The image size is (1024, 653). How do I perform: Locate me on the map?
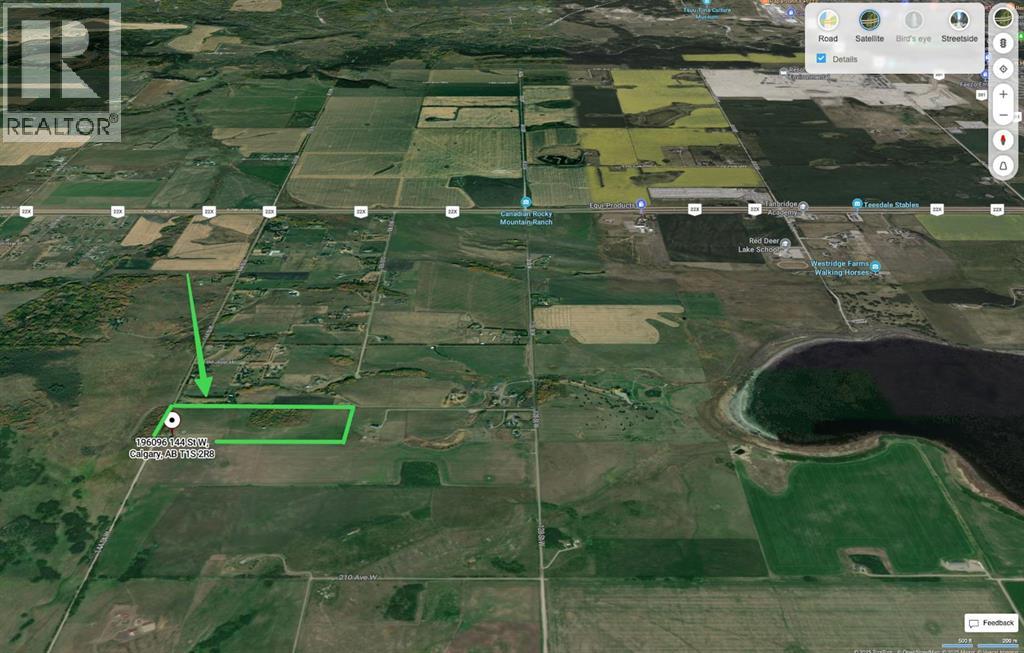coord(1004,68)
